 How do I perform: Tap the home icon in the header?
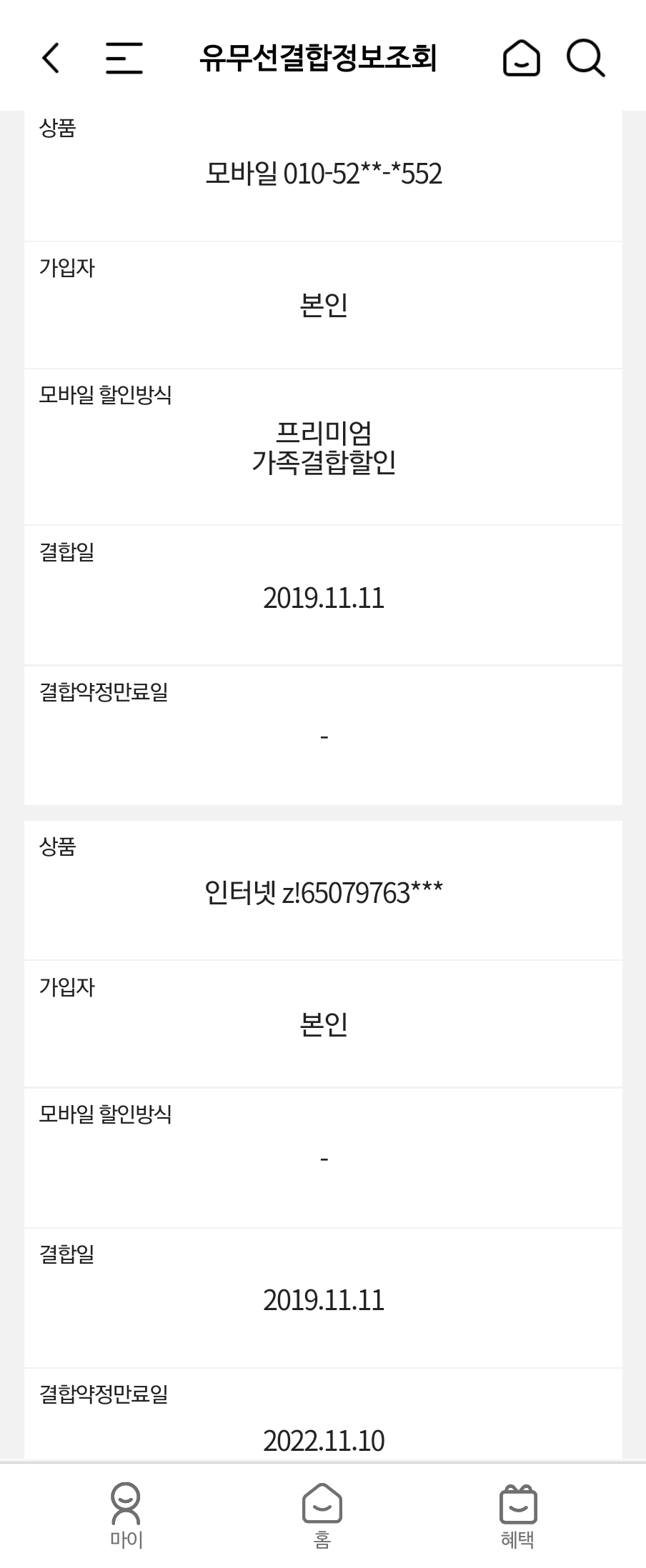pyautogui.click(x=521, y=58)
